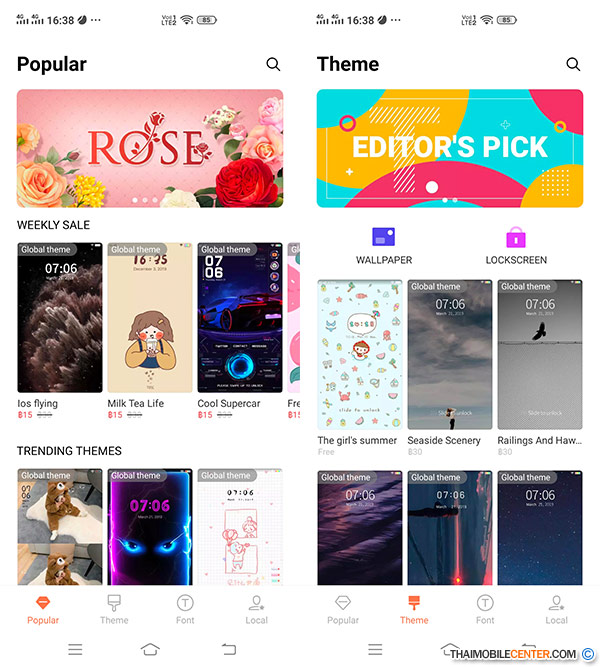Go to Popular tab from Theme screen

pos(343,608)
